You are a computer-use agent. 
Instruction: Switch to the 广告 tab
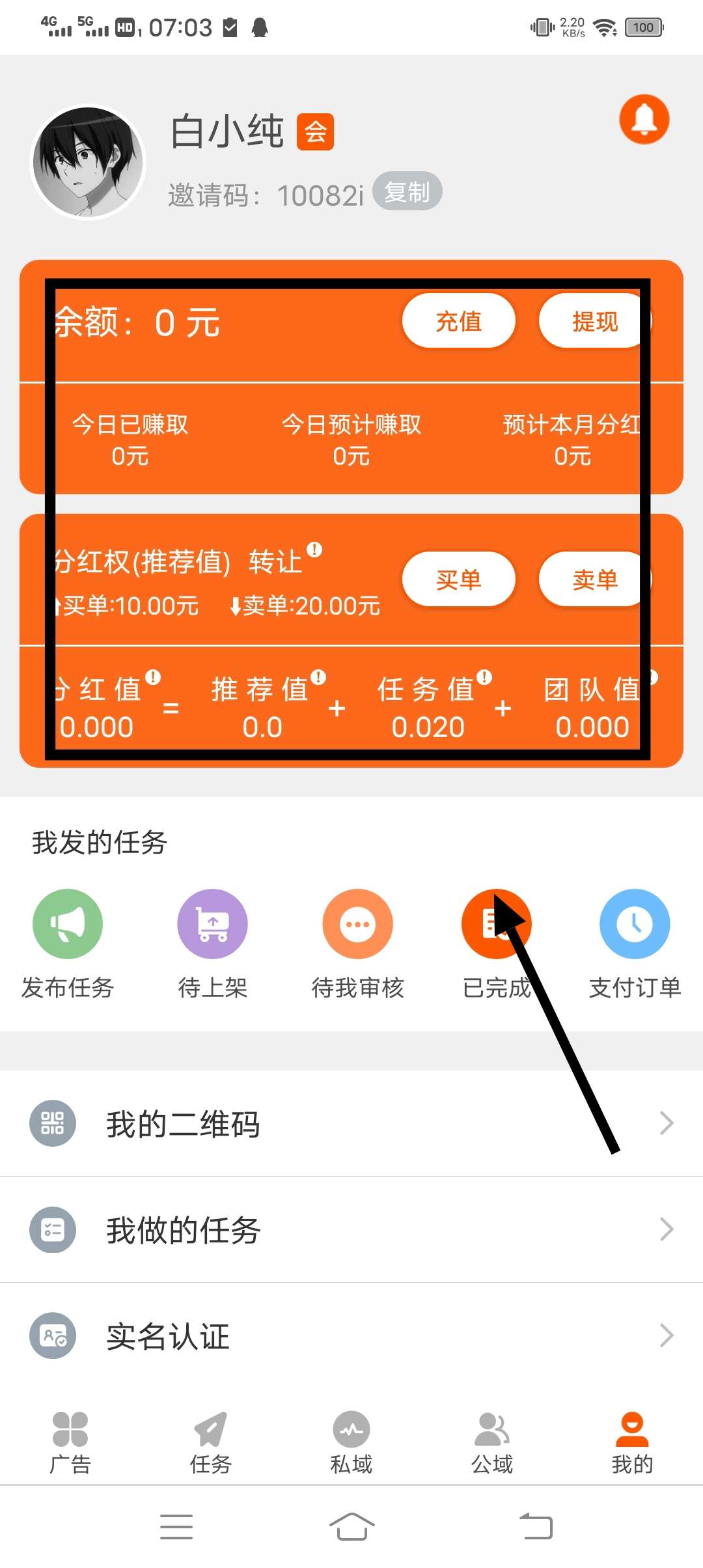tap(70, 1442)
